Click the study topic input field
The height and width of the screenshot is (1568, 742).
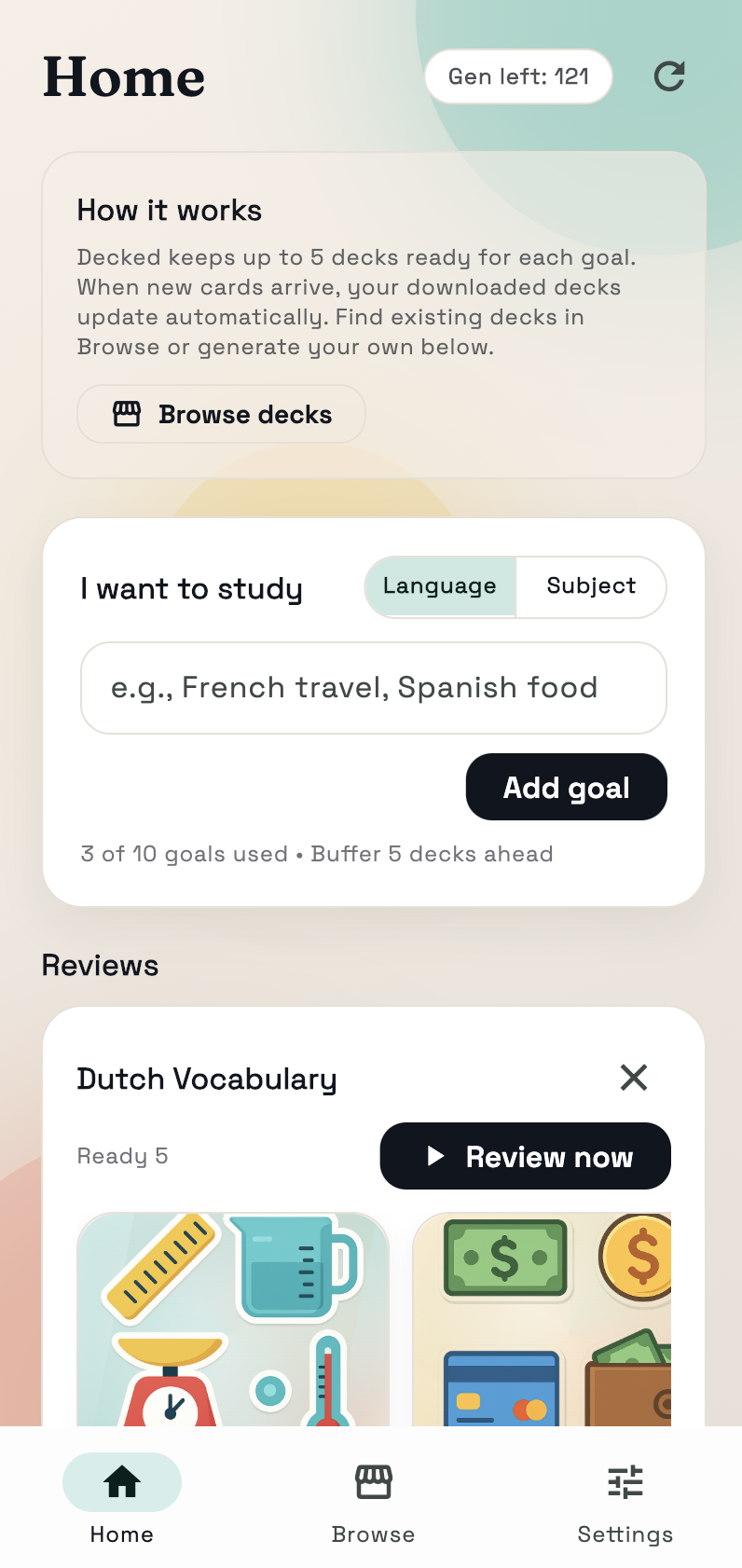point(373,688)
